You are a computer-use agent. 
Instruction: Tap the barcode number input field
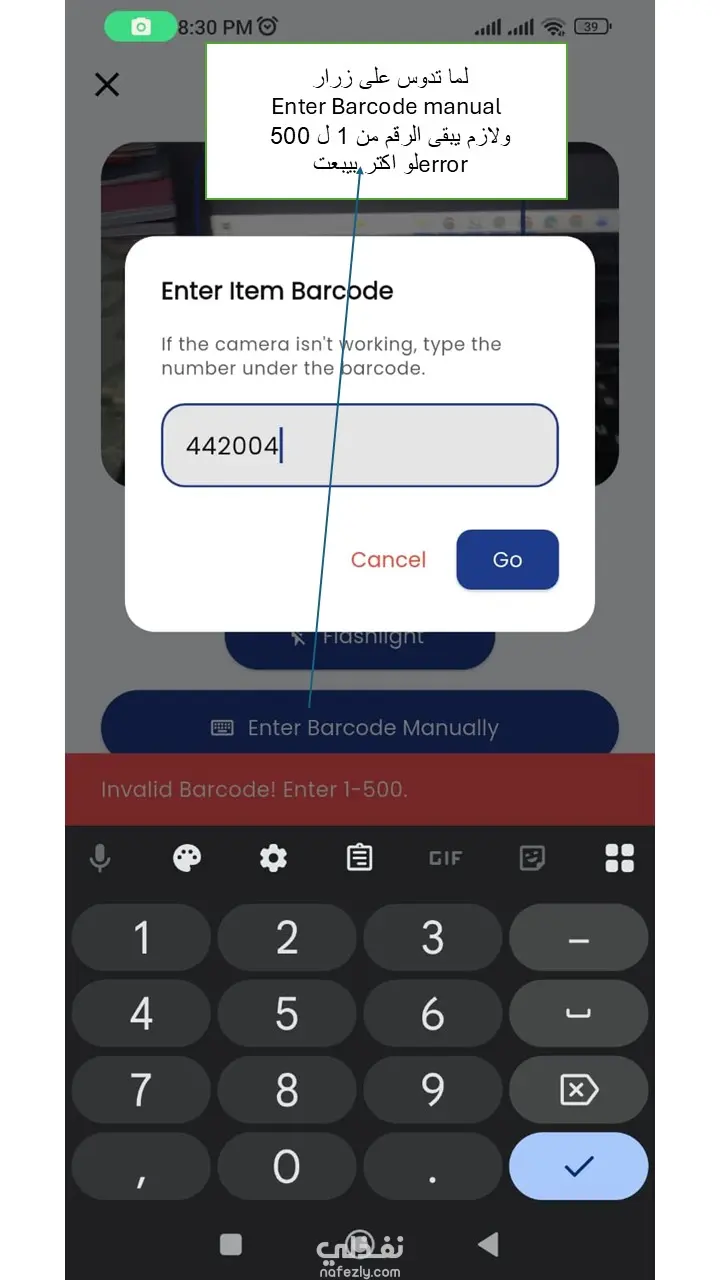coord(359,445)
